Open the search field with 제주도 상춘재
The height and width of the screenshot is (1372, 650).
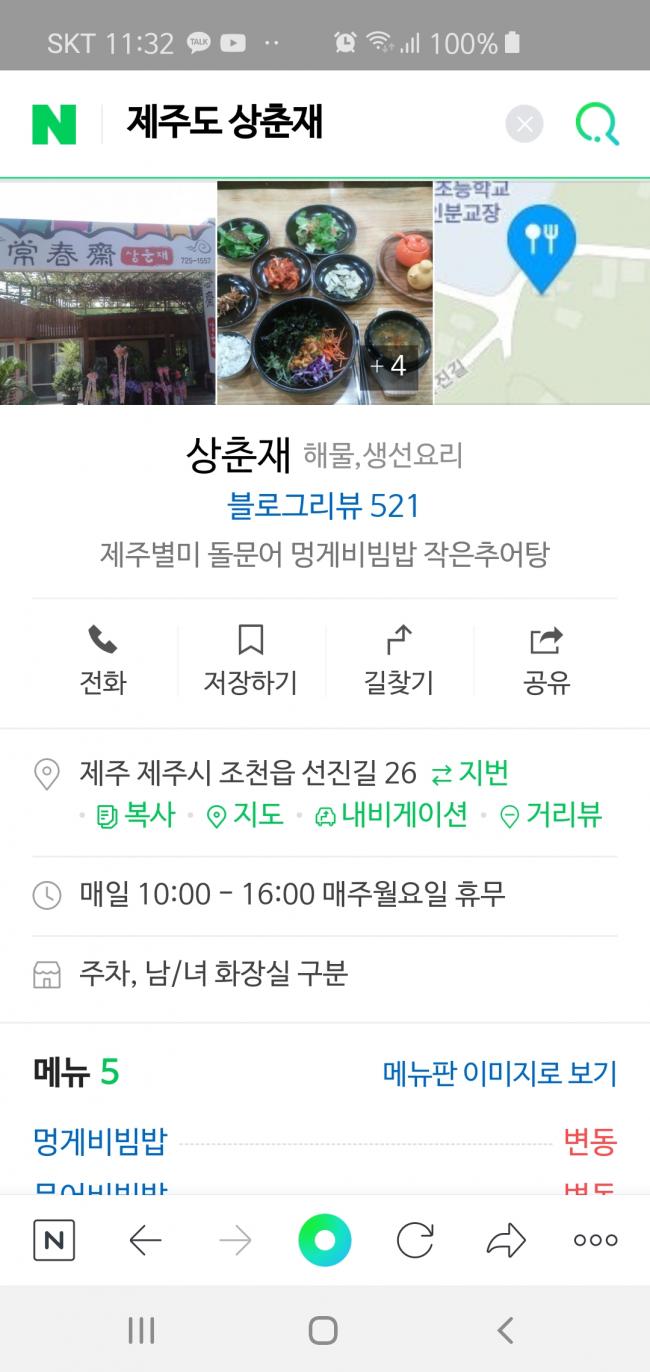(x=300, y=124)
